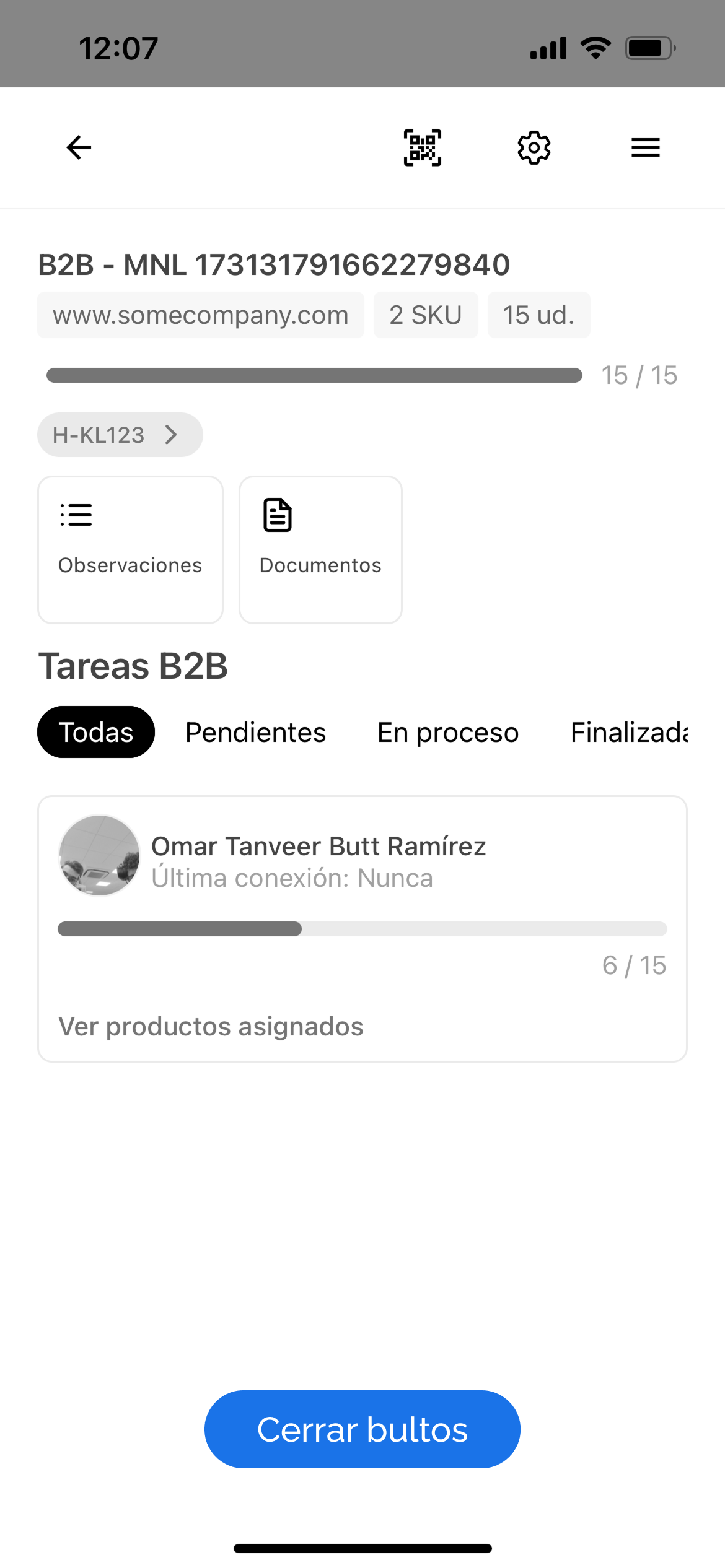The height and width of the screenshot is (1568, 725).
Task: Open the hamburger menu
Action: [644, 147]
